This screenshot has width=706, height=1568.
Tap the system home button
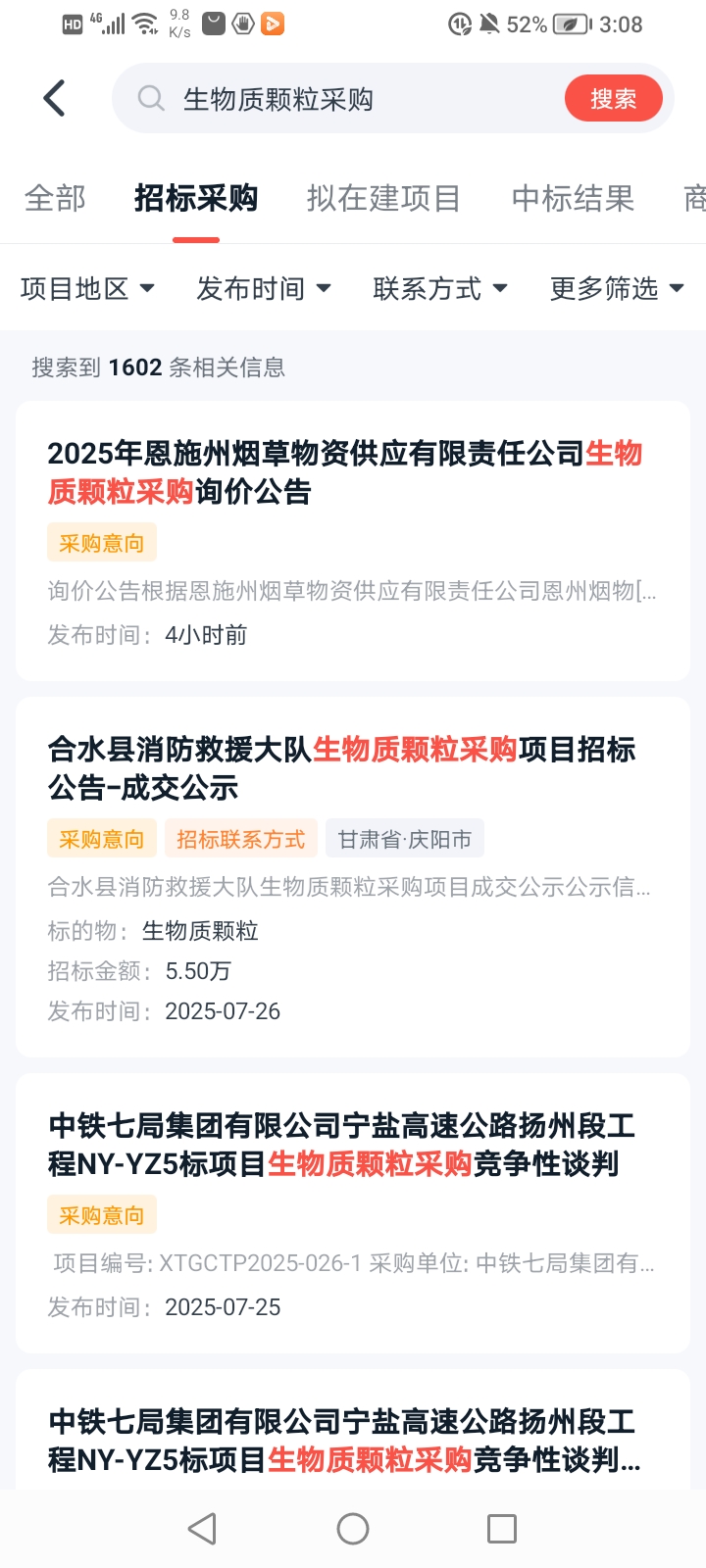[x=353, y=1529]
